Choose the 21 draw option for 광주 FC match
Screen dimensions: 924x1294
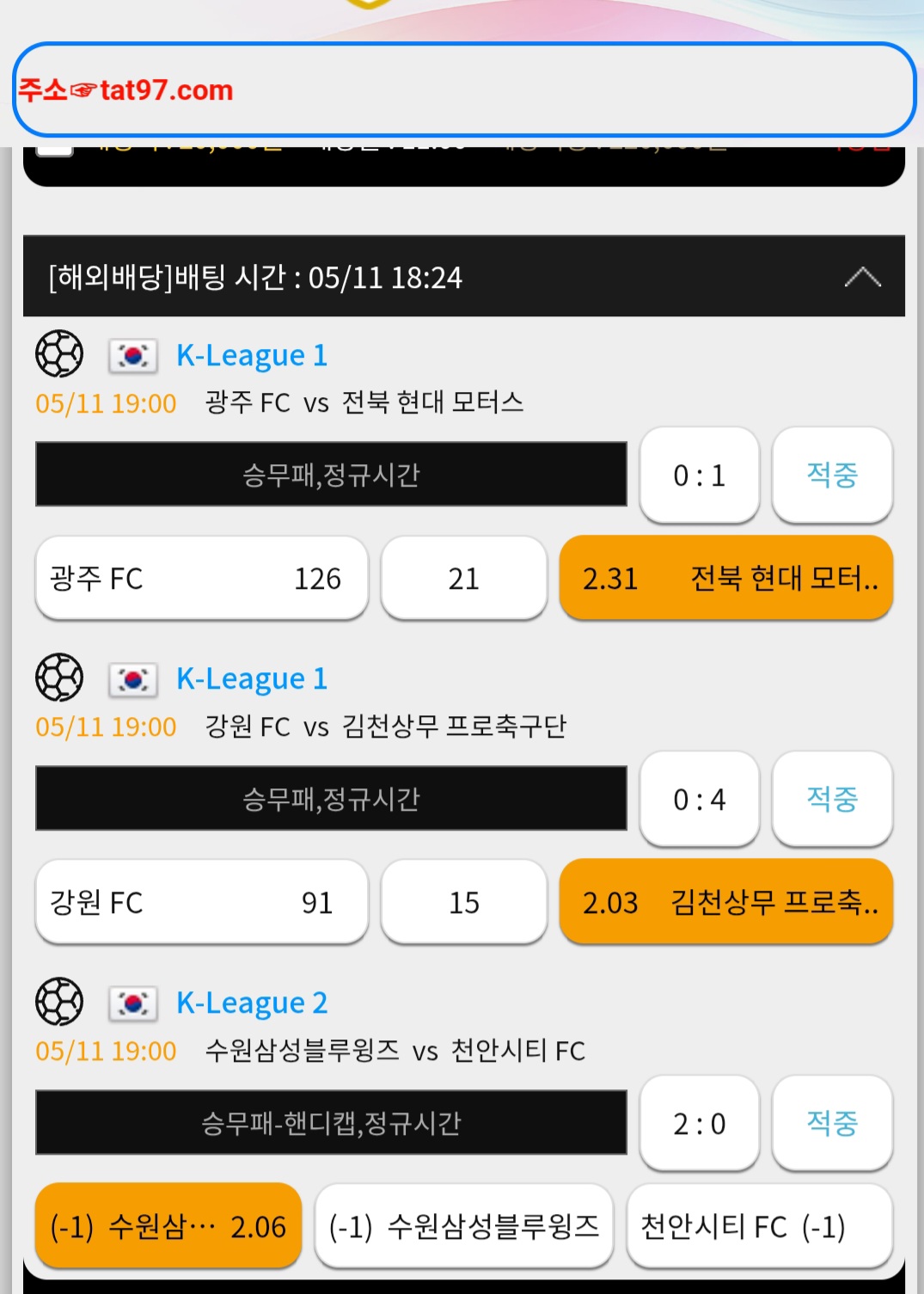pyautogui.click(x=463, y=579)
